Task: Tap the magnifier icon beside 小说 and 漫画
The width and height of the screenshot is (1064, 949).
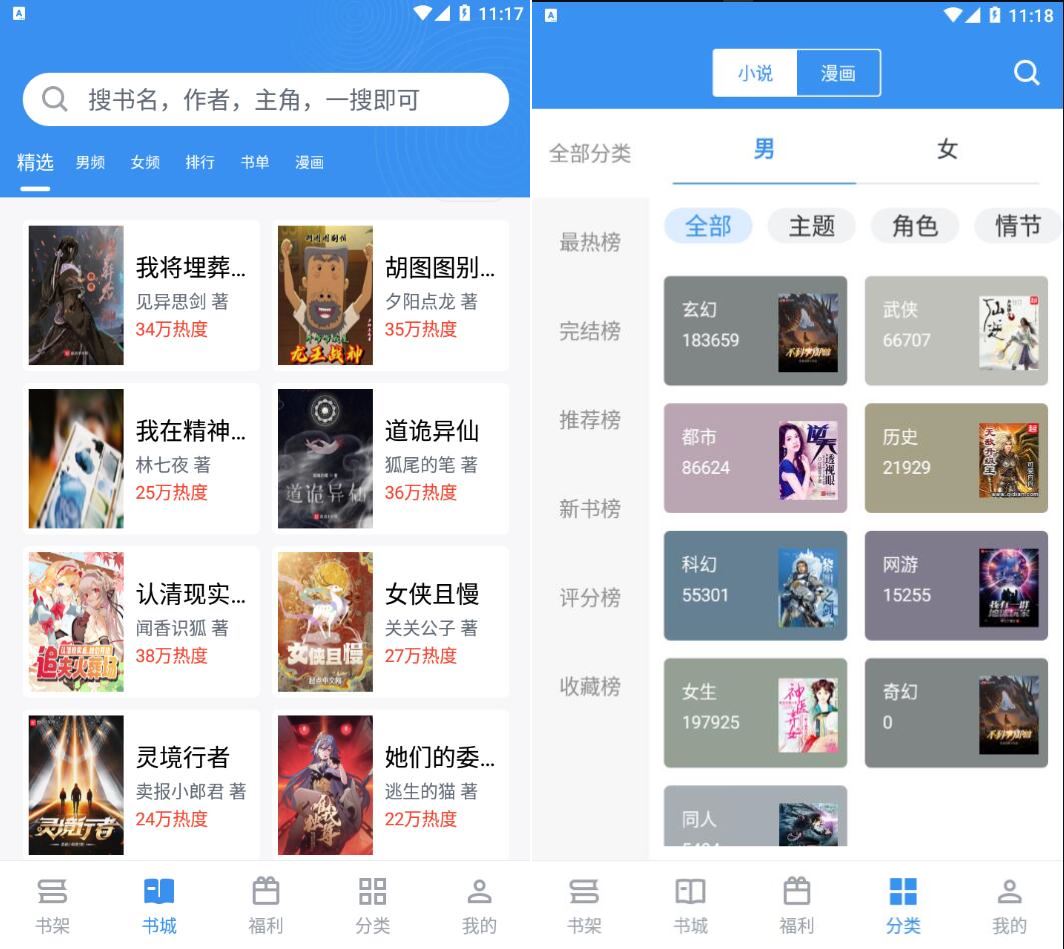Action: (1026, 73)
